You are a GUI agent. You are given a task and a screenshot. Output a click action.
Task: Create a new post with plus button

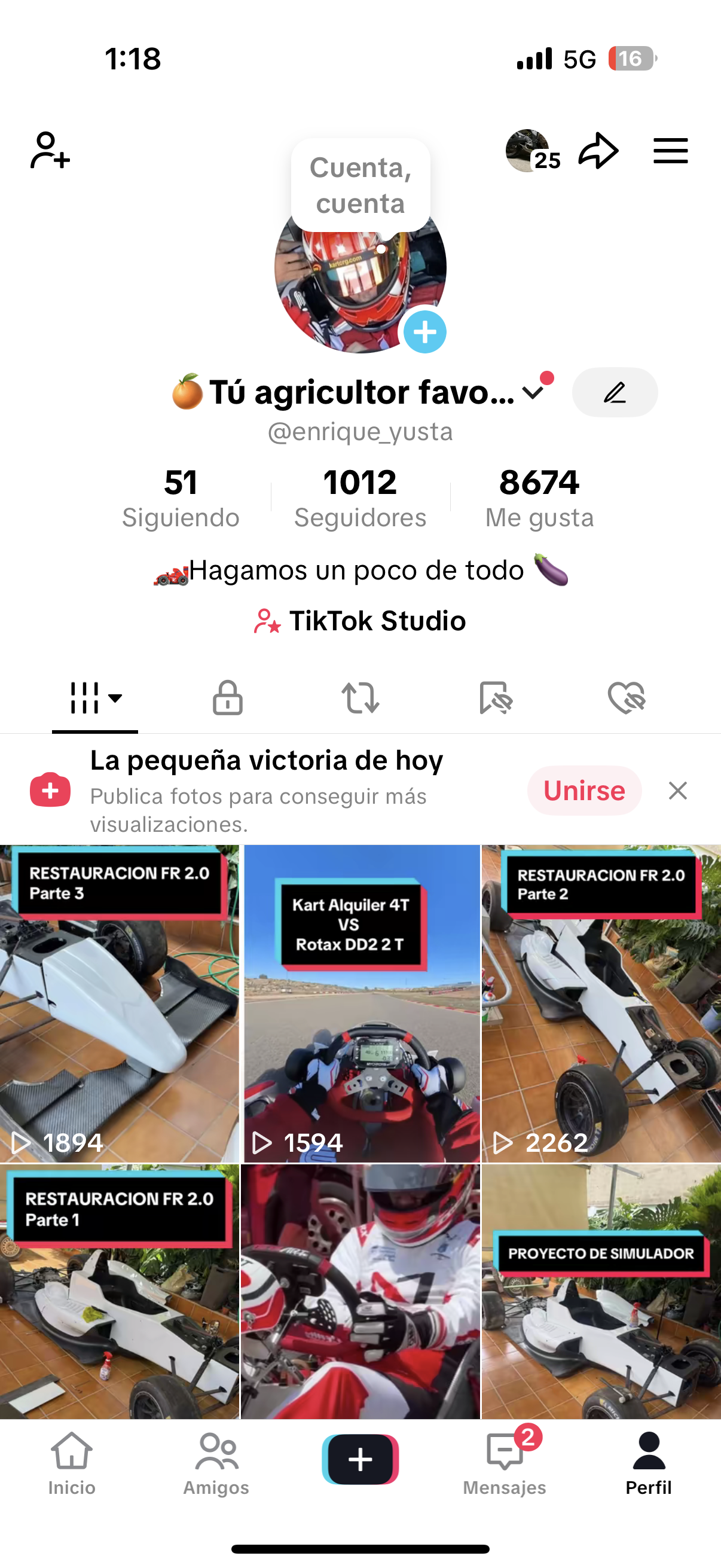point(360,1460)
